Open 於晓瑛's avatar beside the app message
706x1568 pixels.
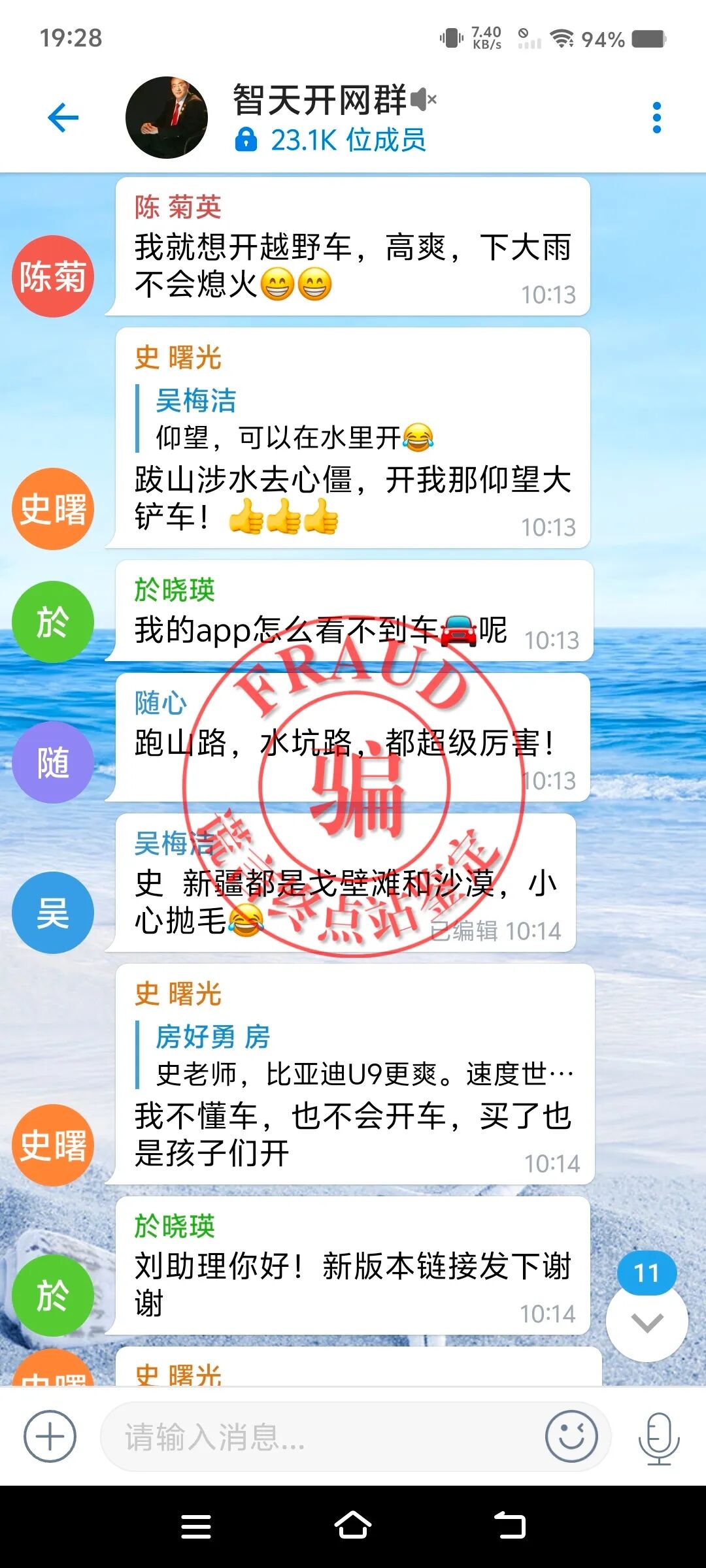[53, 621]
